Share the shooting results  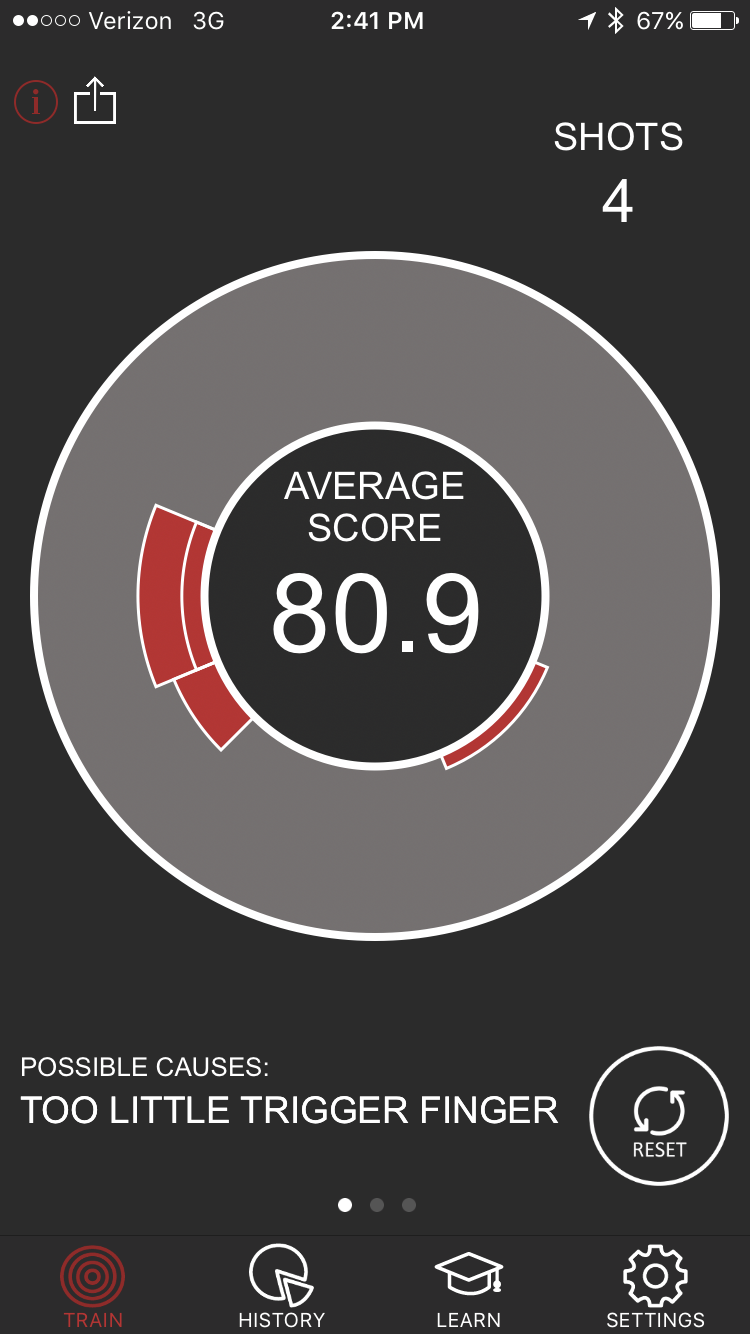point(95,102)
